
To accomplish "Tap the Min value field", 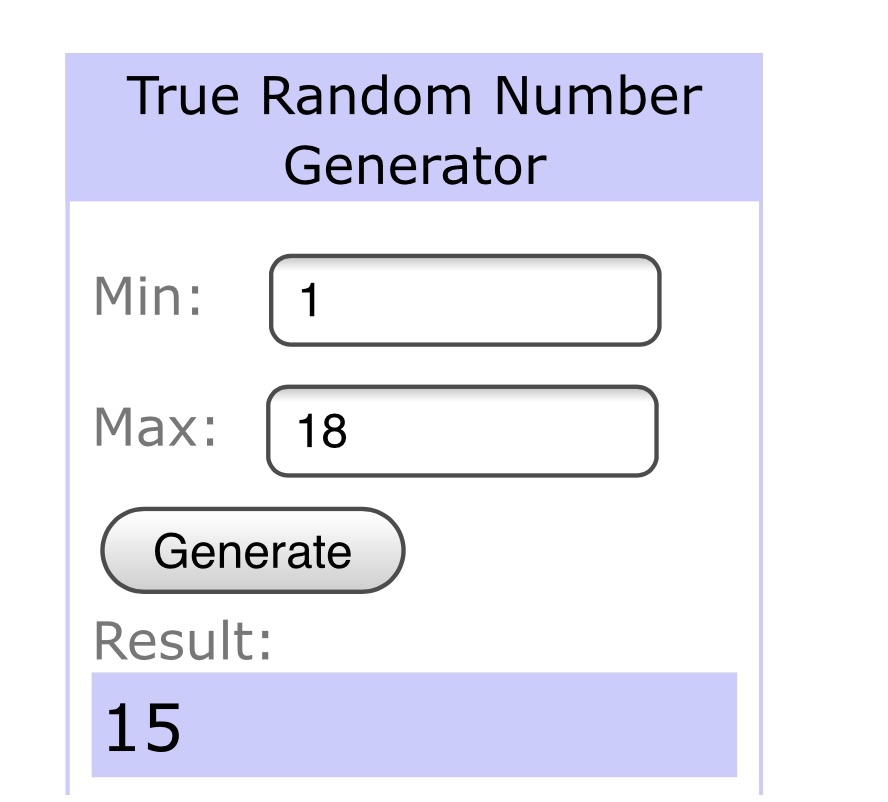I will pos(465,300).
